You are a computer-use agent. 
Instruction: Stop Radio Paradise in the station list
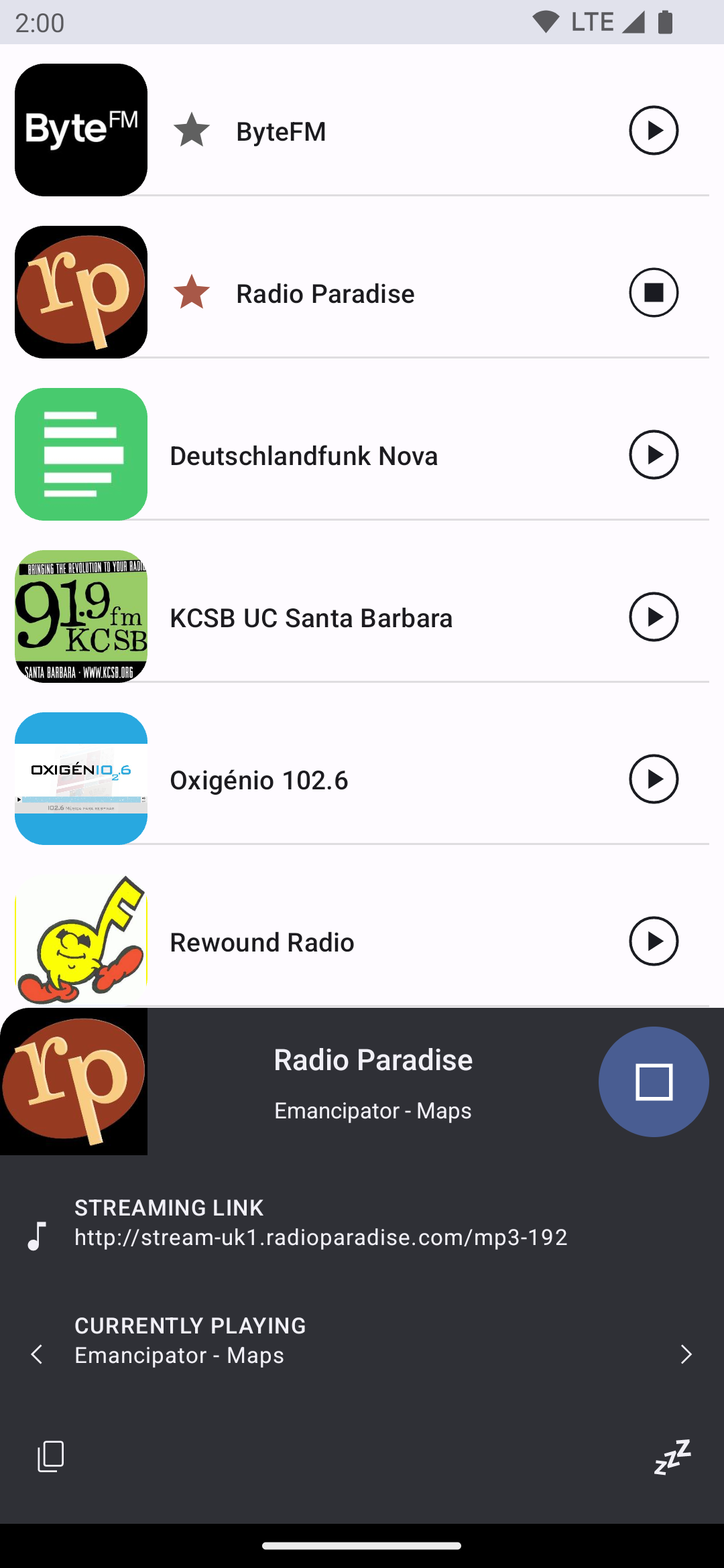click(654, 293)
